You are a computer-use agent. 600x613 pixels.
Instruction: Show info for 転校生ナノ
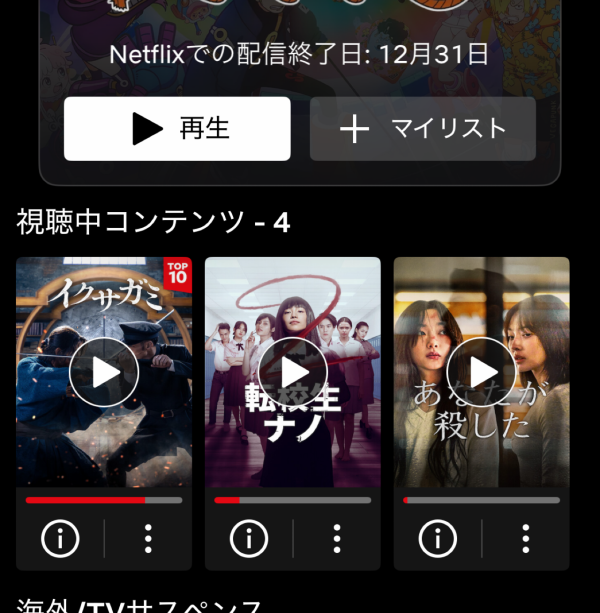249,539
